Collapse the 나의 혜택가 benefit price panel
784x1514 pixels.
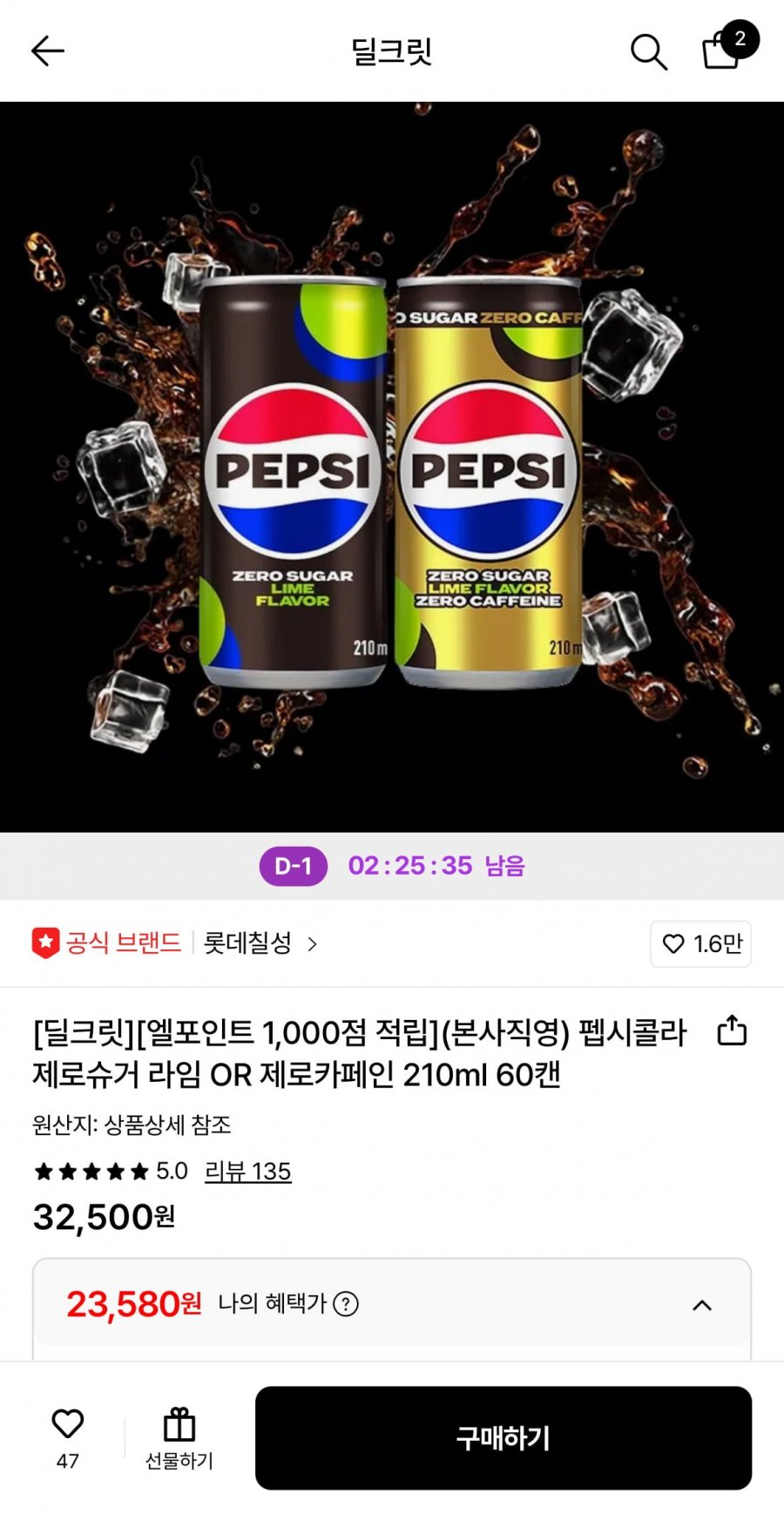701,1305
